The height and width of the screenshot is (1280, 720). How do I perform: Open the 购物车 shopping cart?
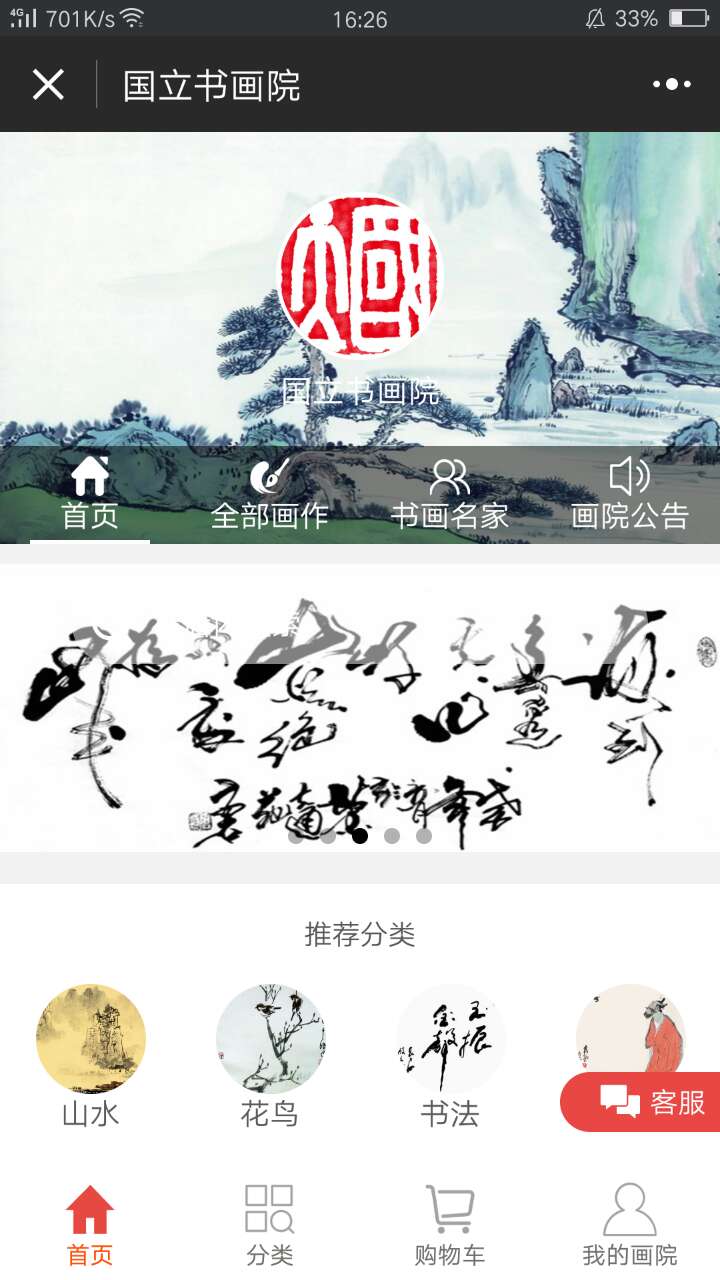coord(450,1225)
